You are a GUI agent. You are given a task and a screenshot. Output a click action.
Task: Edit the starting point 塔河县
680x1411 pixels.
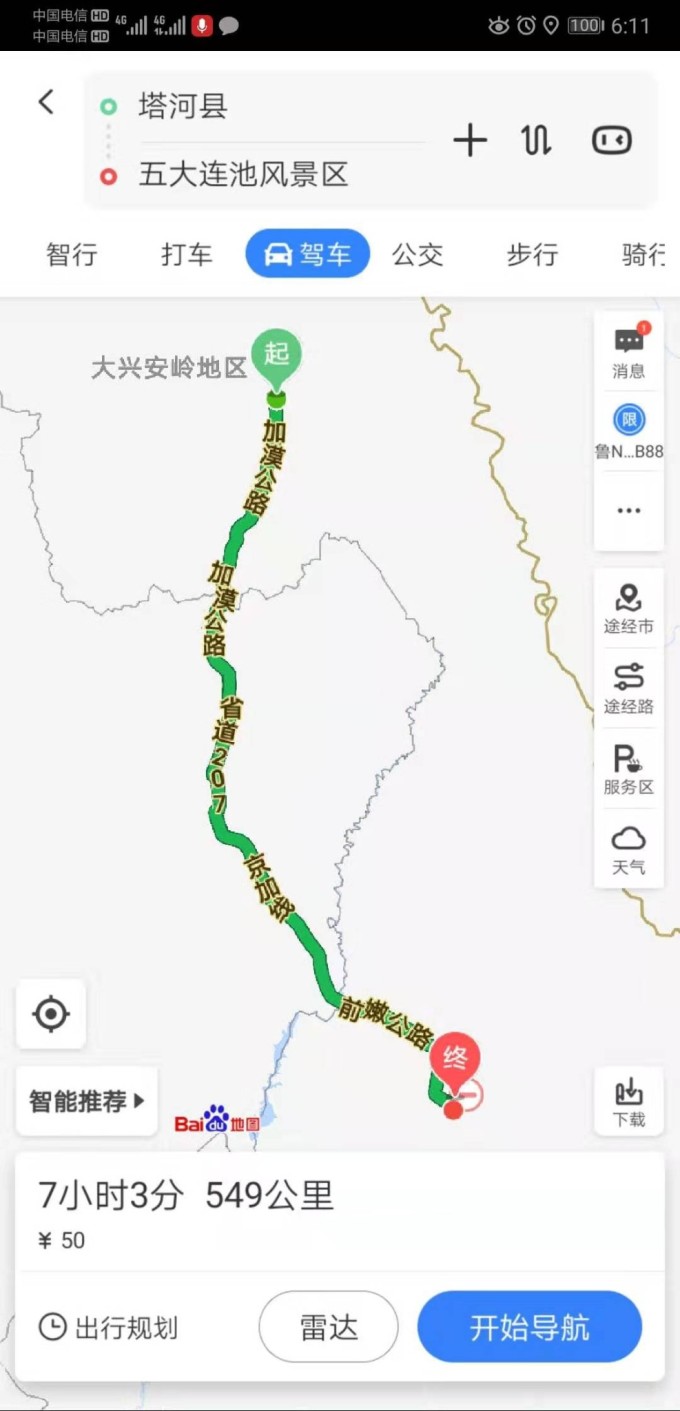pos(183,107)
